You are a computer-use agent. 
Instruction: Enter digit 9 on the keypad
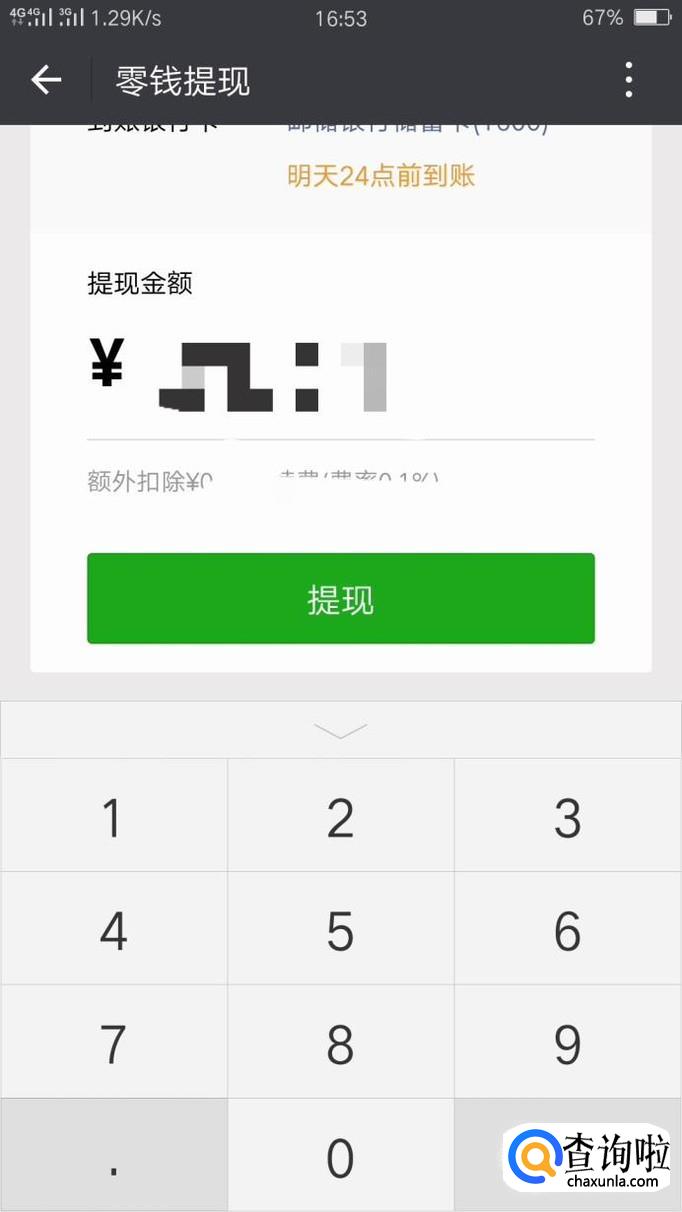567,1044
